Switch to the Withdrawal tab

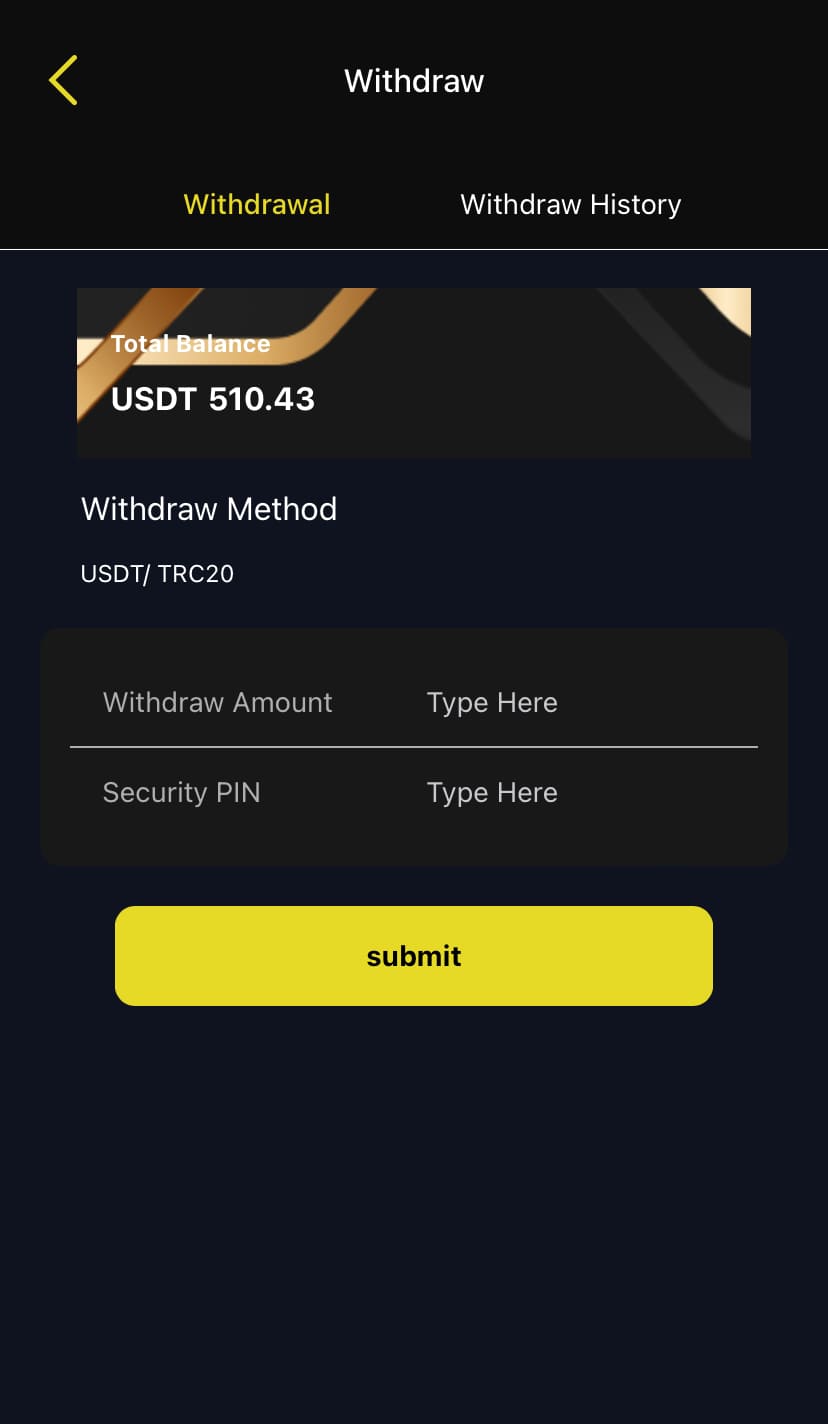click(x=257, y=205)
